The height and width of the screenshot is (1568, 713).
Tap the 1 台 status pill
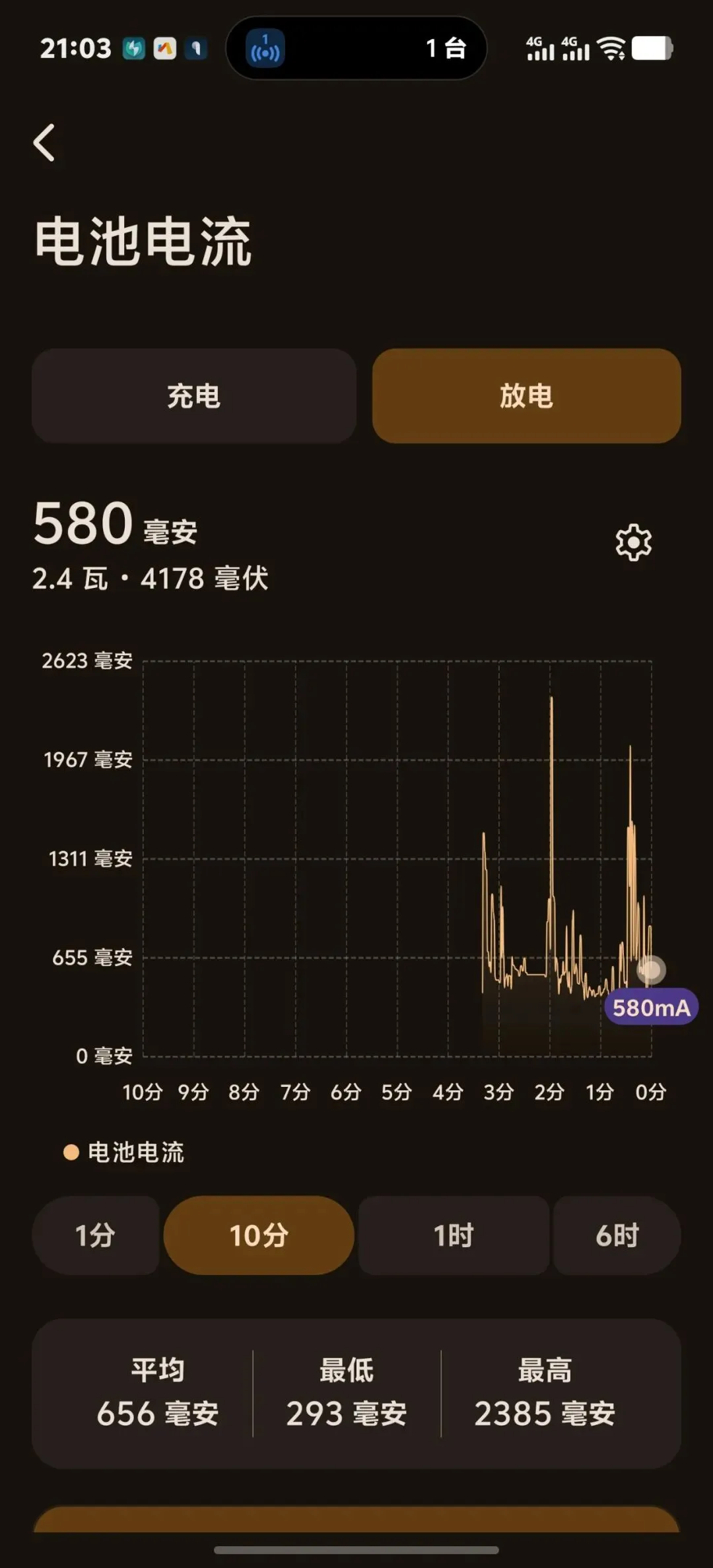coord(356,48)
